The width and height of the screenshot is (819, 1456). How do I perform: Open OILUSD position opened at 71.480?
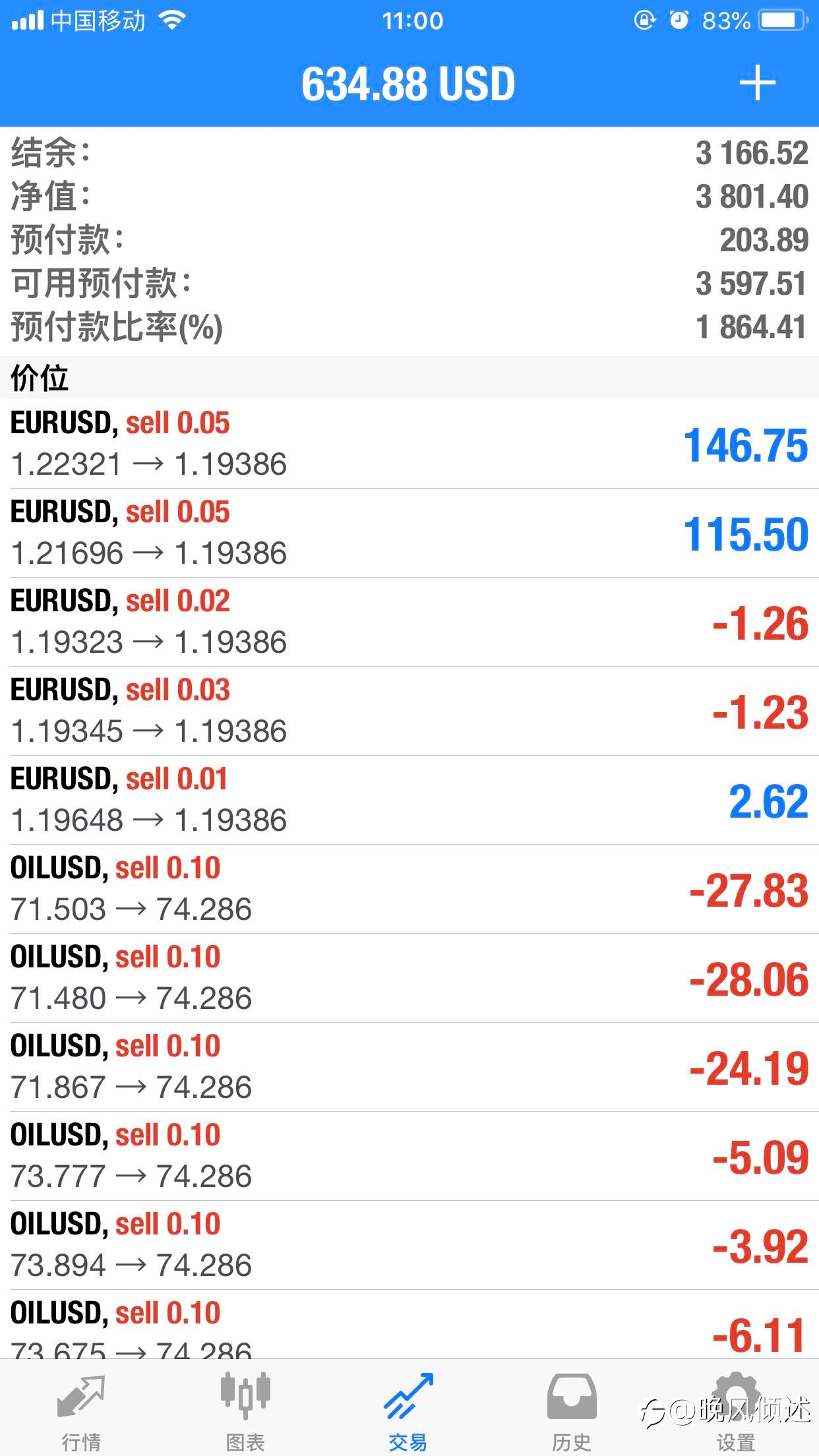pyautogui.click(x=409, y=978)
